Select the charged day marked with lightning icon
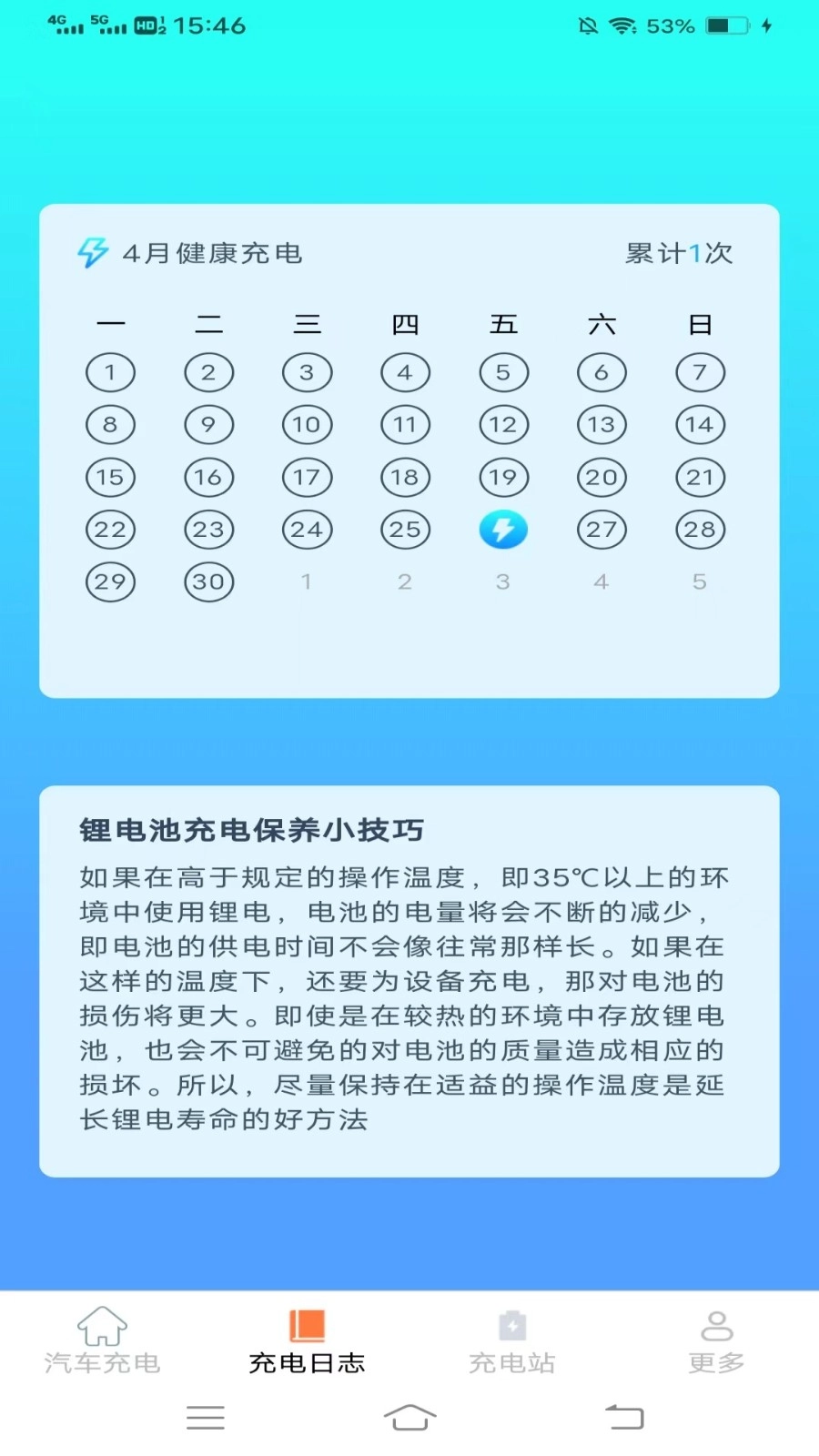819x1456 pixels. [503, 529]
